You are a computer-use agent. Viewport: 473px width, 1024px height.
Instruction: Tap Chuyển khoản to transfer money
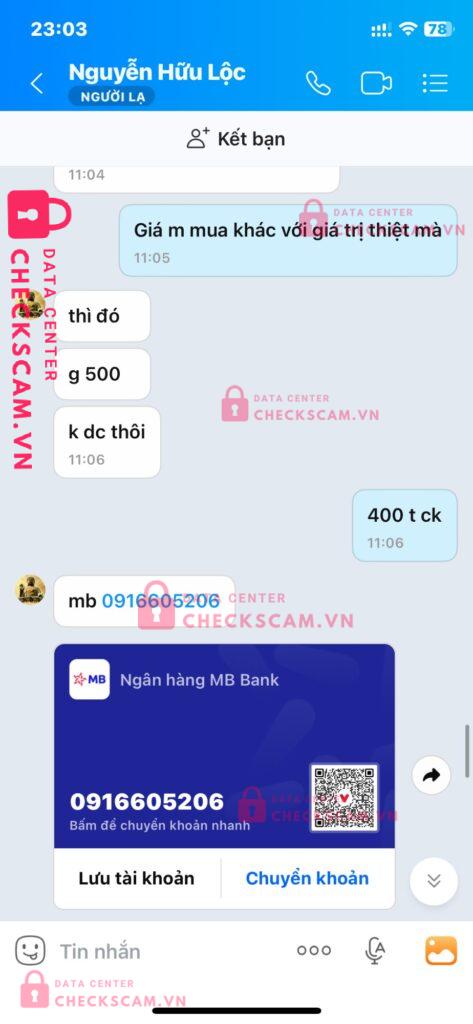click(x=307, y=878)
